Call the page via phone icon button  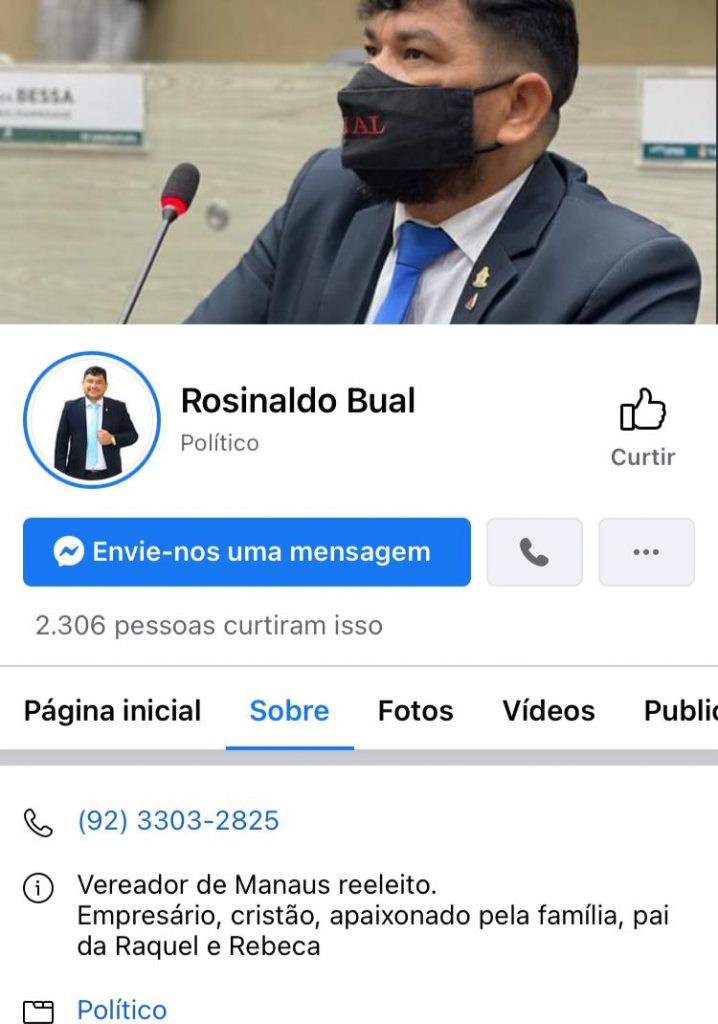point(534,552)
